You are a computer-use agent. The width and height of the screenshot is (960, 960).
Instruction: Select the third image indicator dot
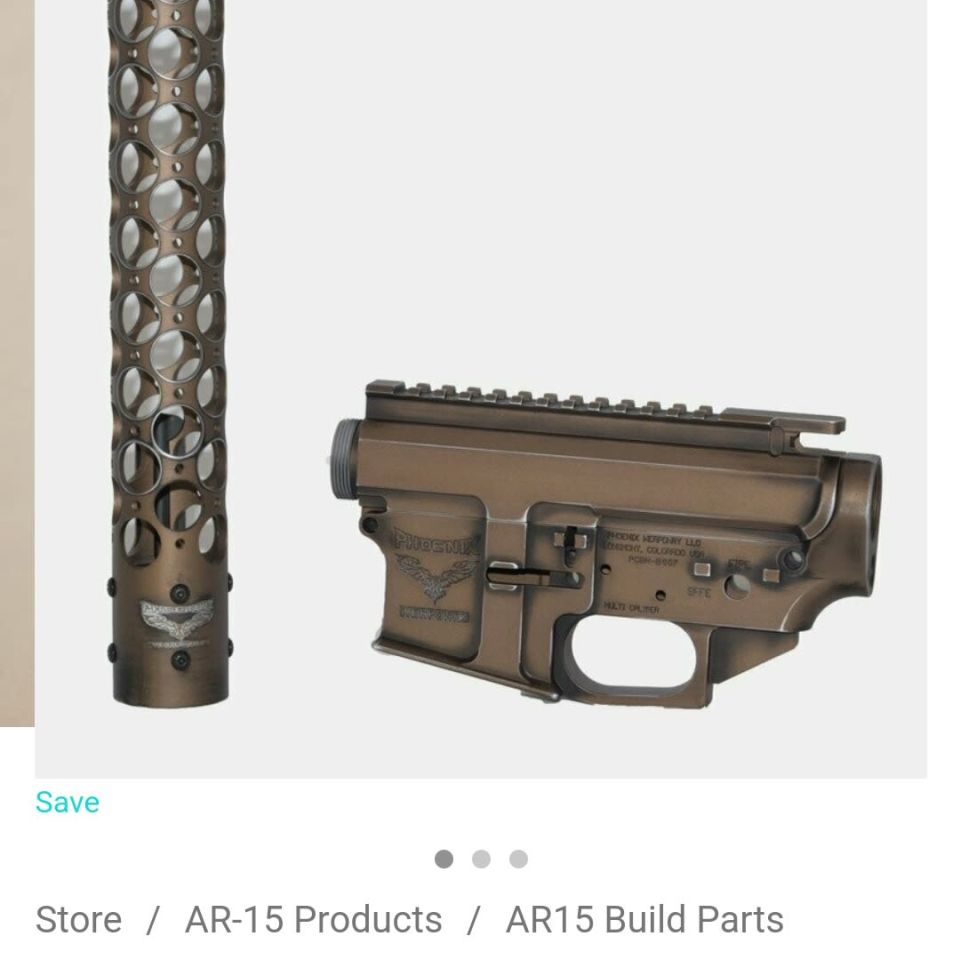tap(518, 859)
